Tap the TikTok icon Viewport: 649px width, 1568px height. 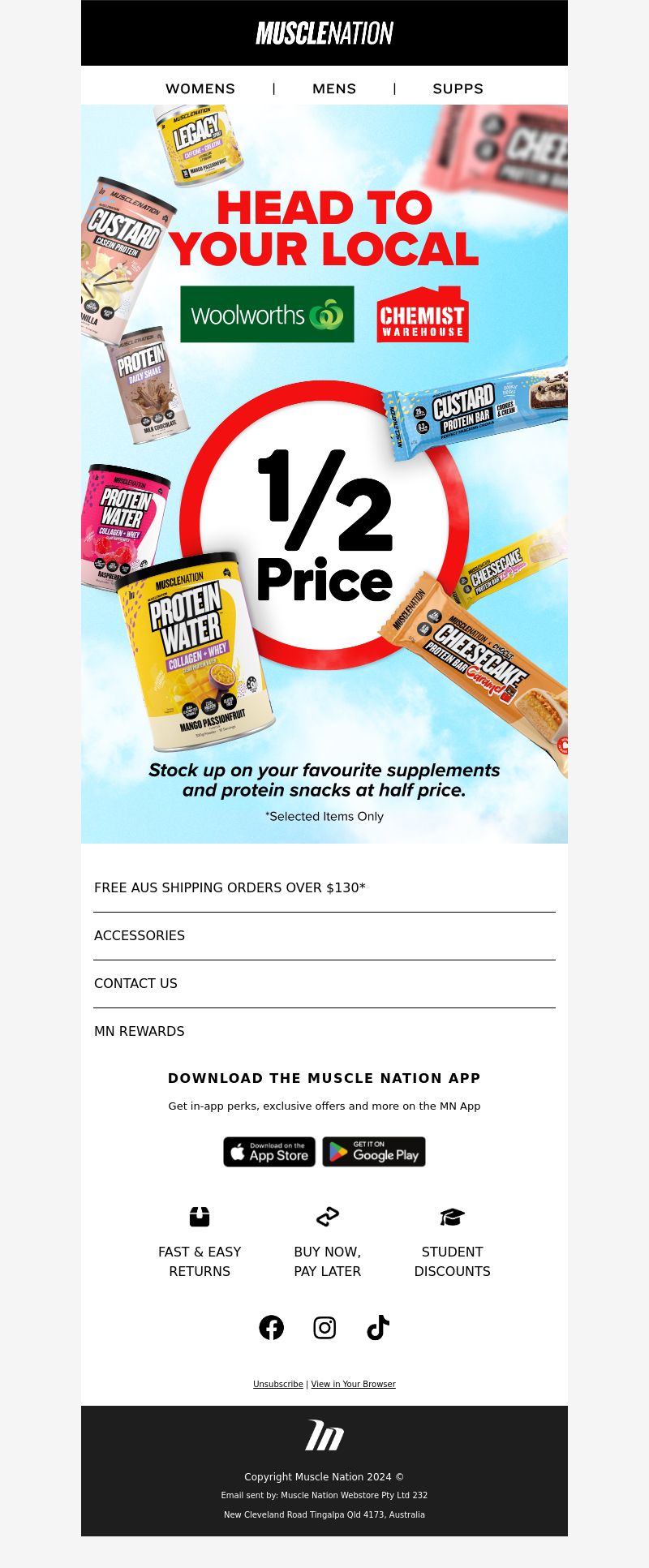(x=378, y=1328)
